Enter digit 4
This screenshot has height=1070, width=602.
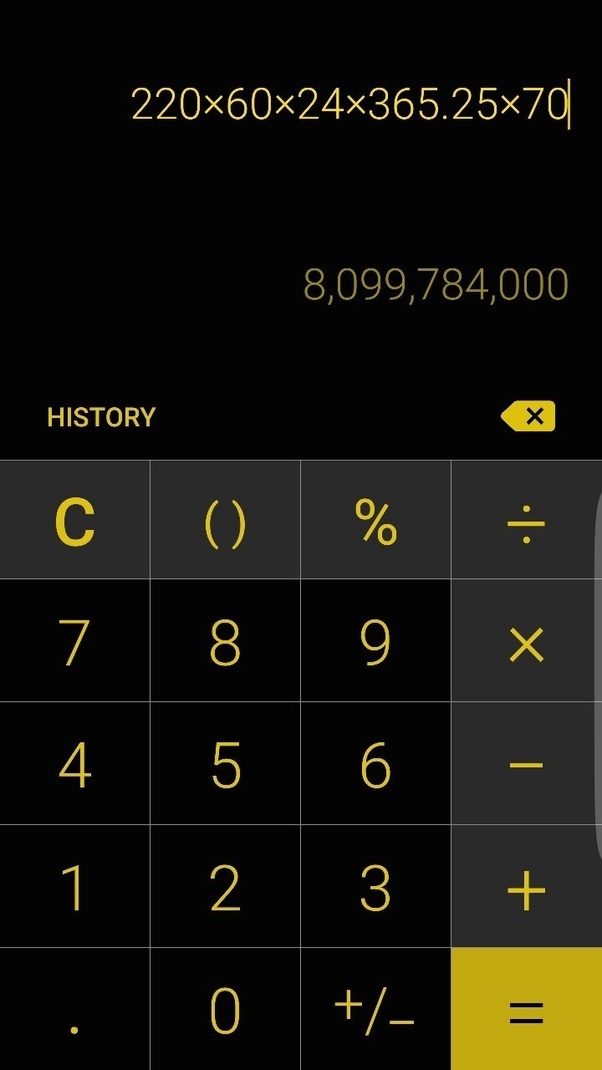point(75,765)
